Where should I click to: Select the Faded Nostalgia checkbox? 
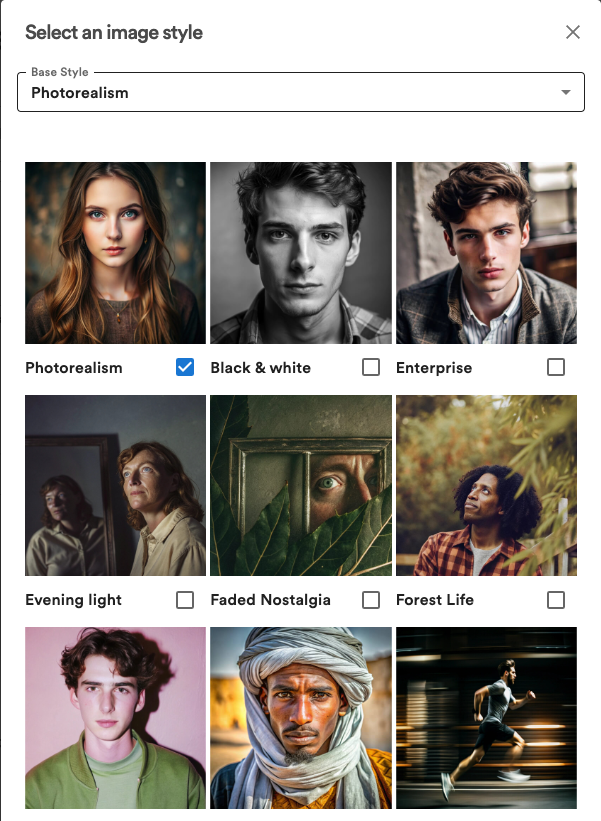pos(371,600)
